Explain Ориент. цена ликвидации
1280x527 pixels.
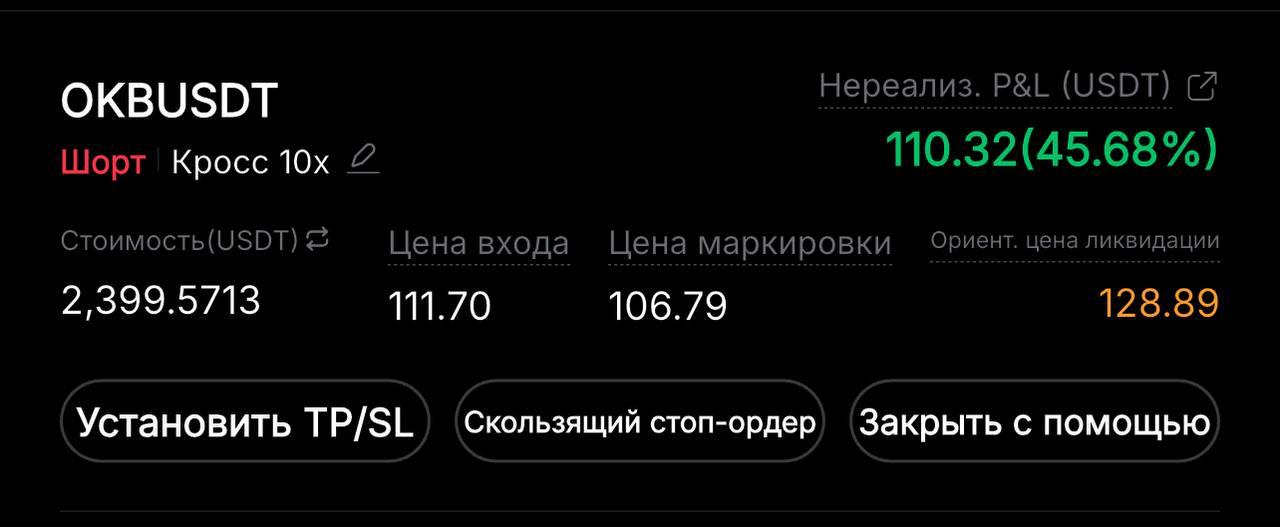pos(1074,241)
